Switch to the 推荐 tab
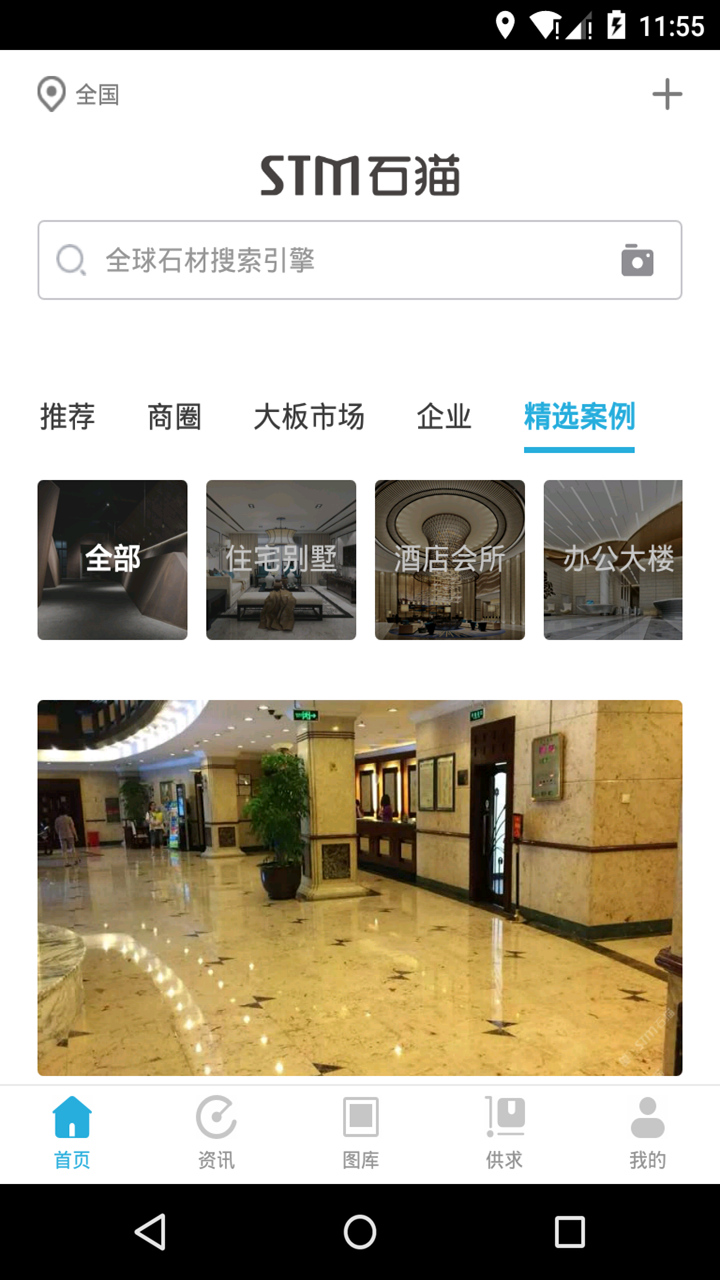The image size is (720, 1280). (66, 418)
